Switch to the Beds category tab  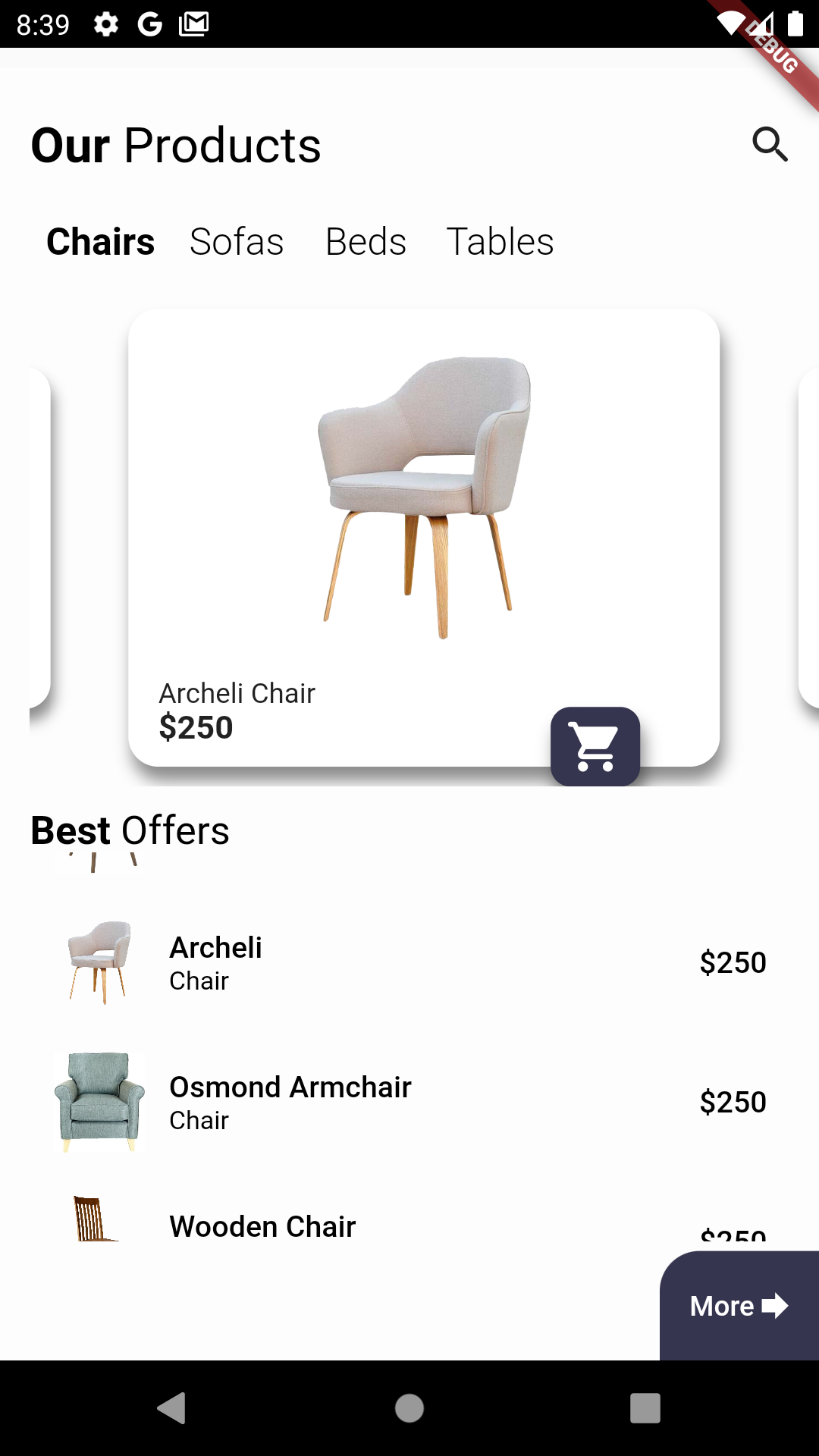[x=366, y=241]
